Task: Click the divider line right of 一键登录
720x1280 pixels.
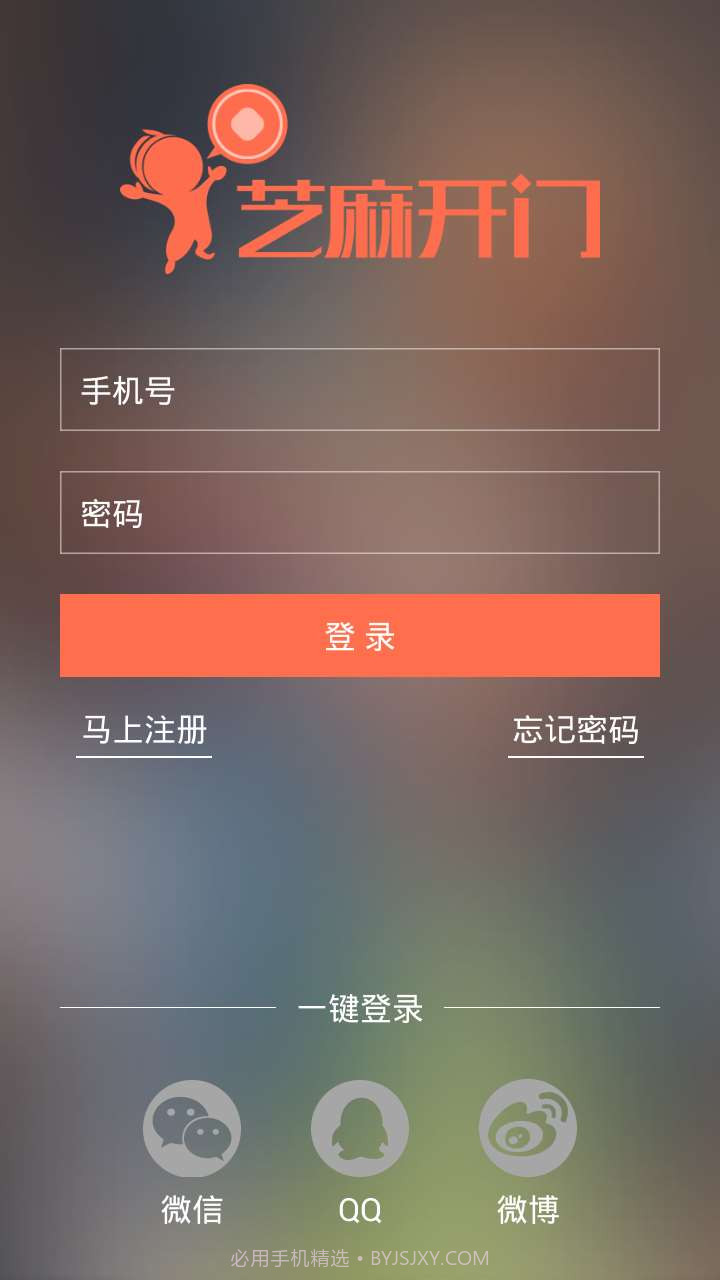Action: pos(550,1009)
